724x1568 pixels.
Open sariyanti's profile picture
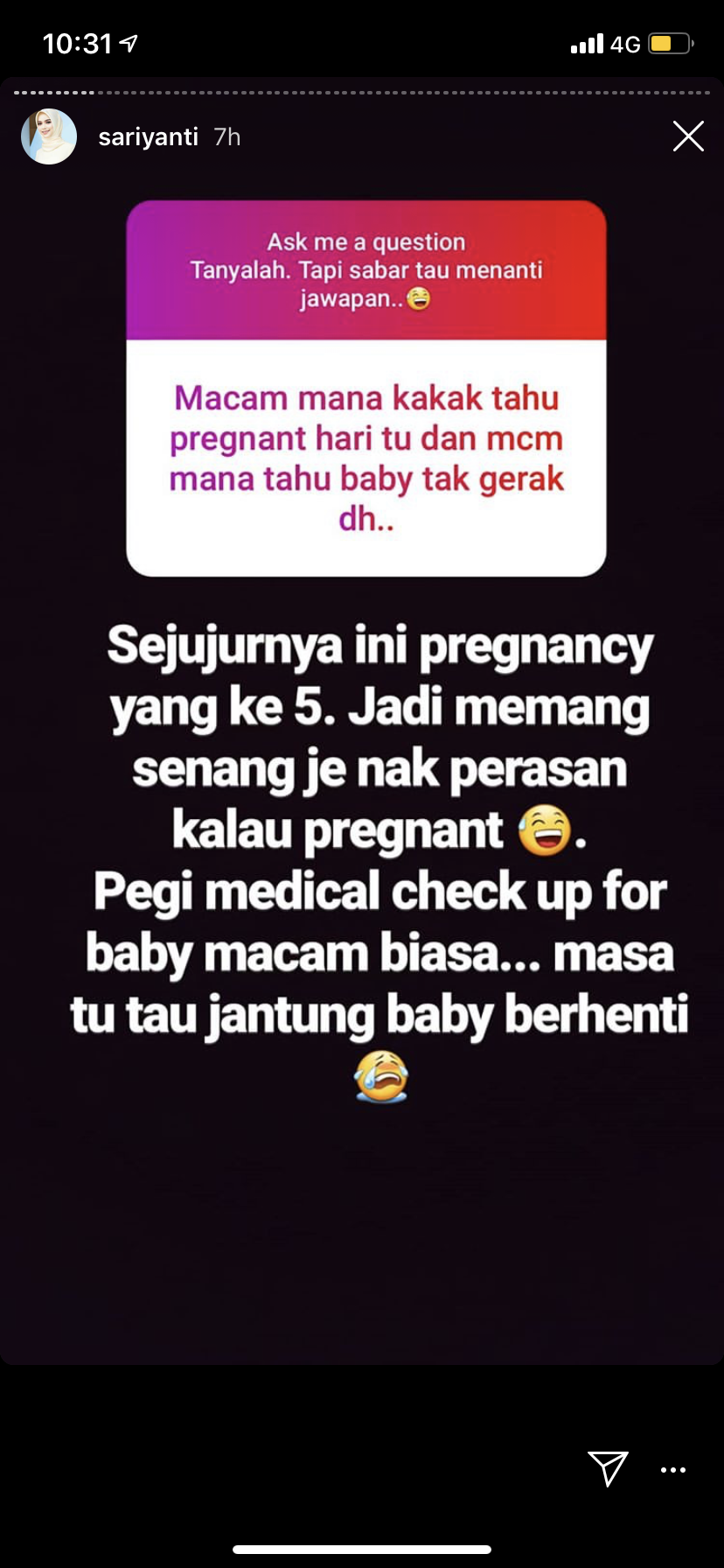(x=49, y=136)
